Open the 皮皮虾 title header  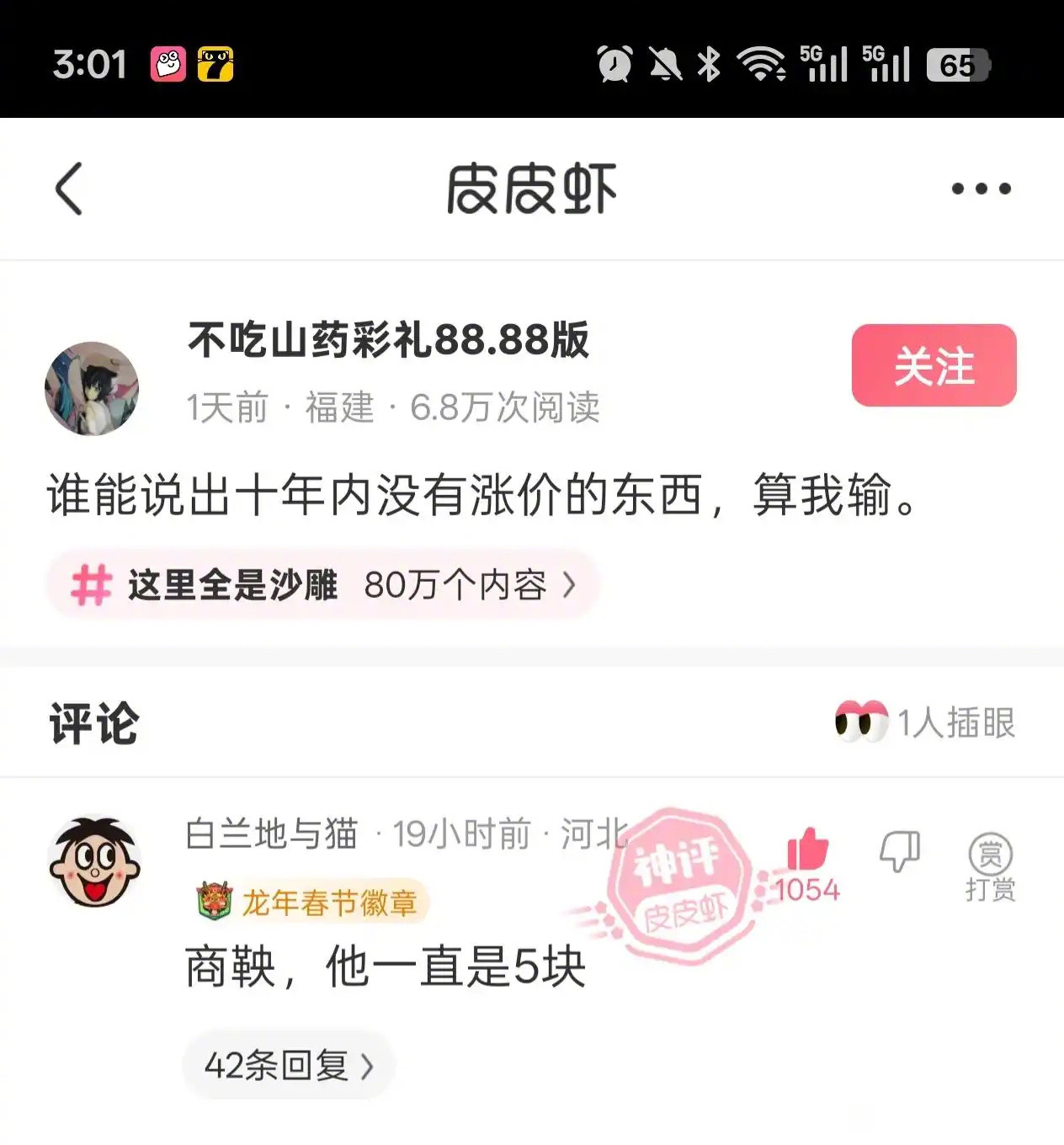(532, 187)
